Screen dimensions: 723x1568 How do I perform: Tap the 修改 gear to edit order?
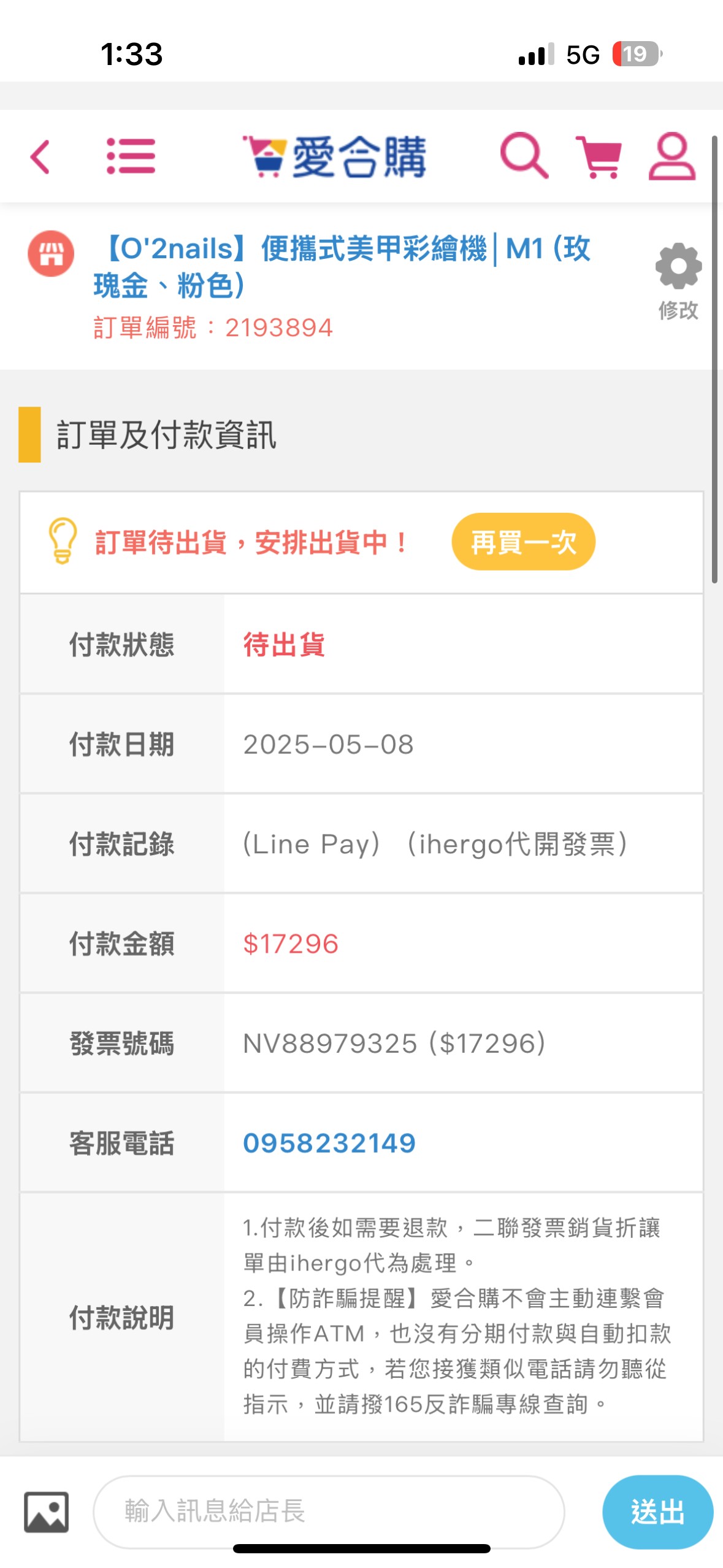(678, 282)
